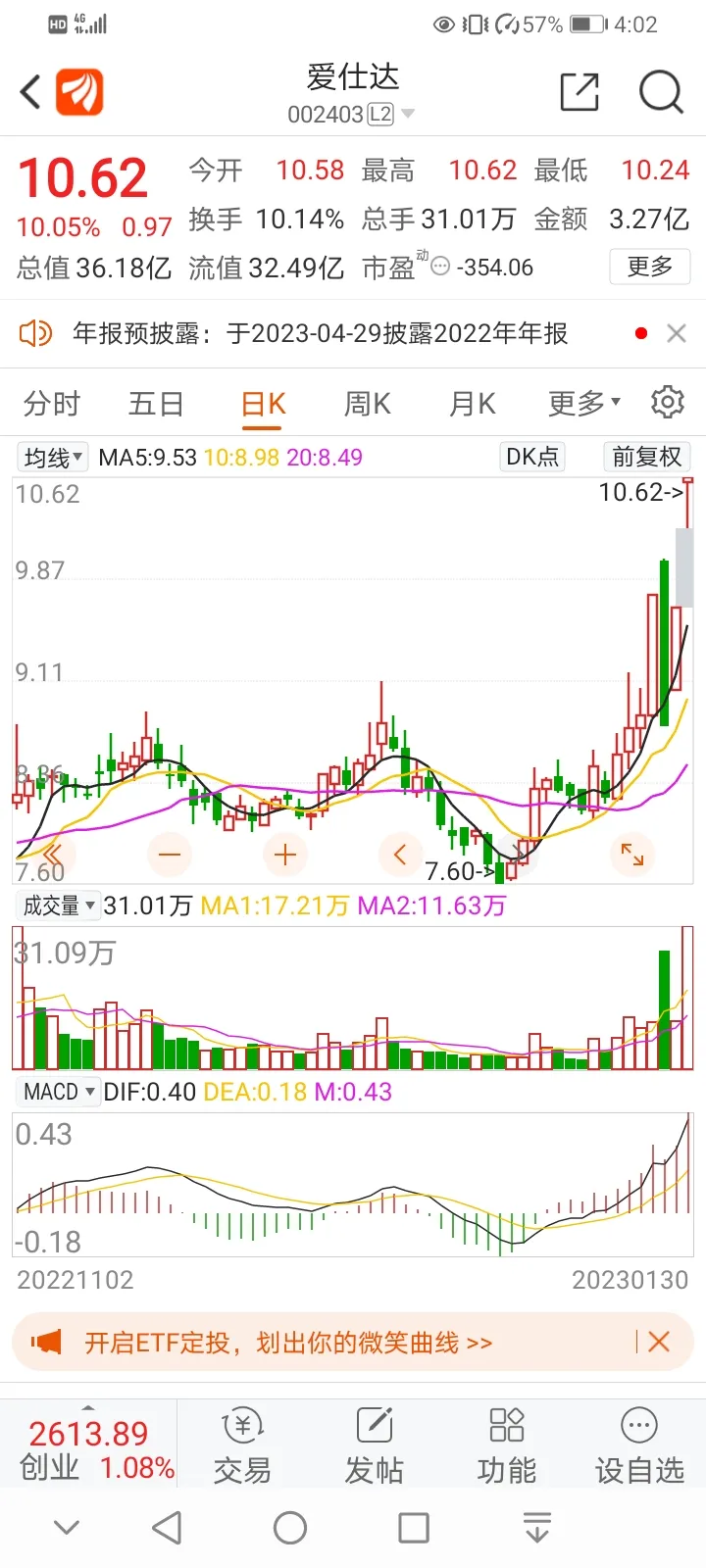Change the 前复权 adjustment setting
The height and width of the screenshot is (1568, 706).
coord(646,457)
